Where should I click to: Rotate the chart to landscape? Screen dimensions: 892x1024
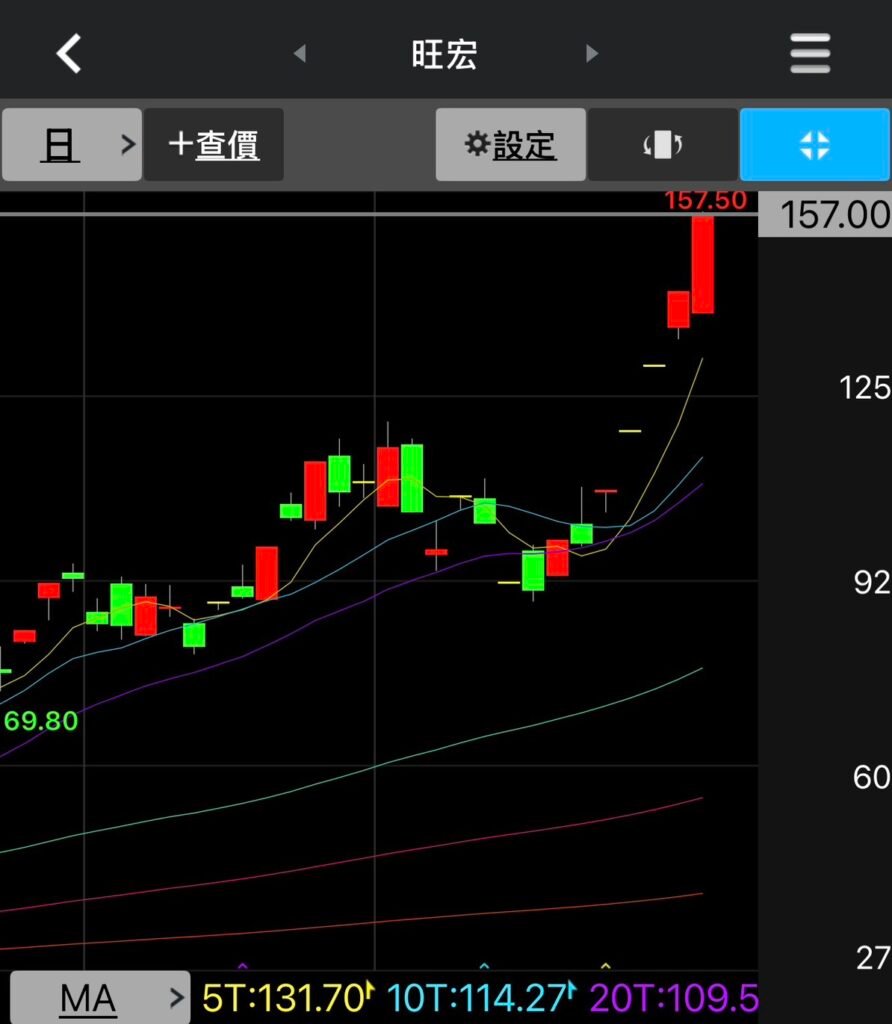662,145
